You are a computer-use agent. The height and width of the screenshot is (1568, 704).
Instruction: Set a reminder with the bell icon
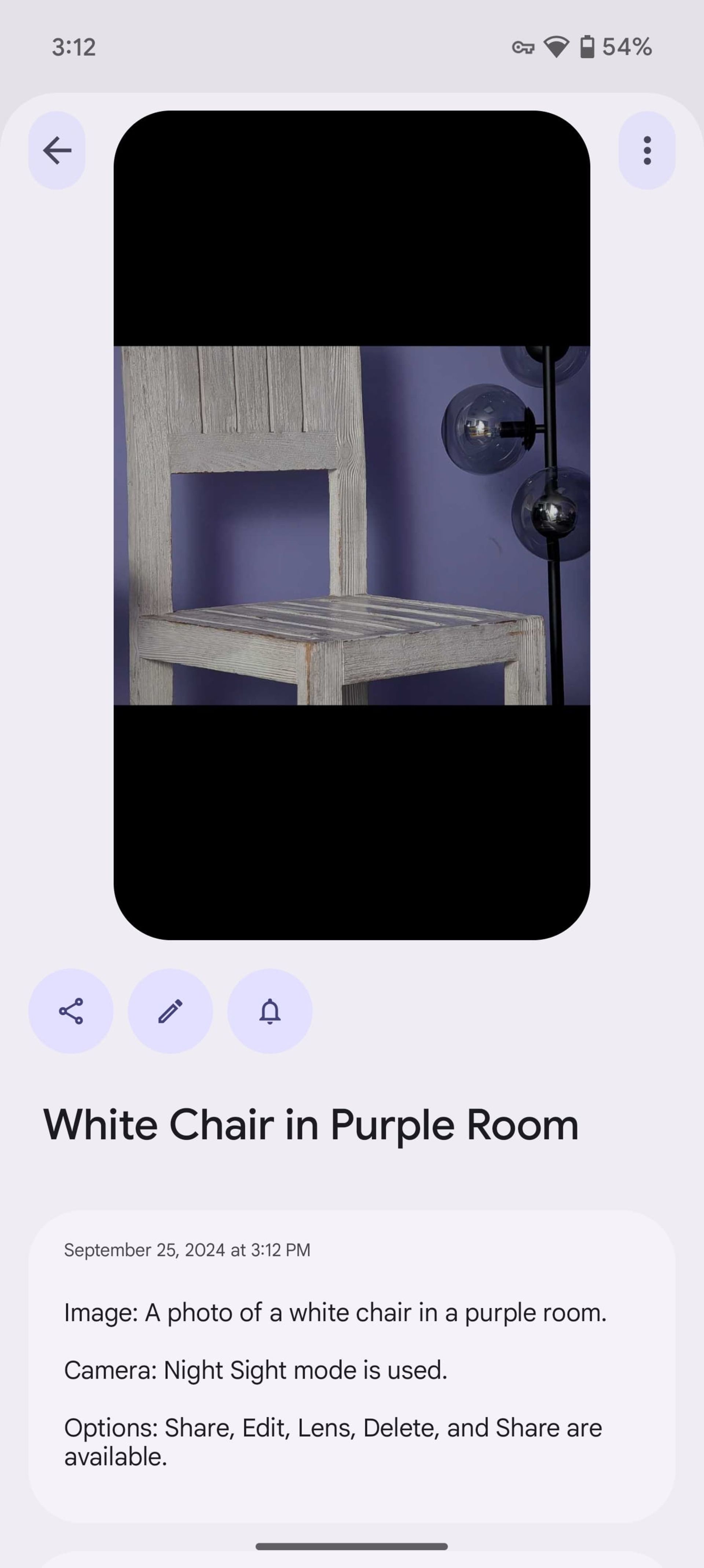[269, 1011]
